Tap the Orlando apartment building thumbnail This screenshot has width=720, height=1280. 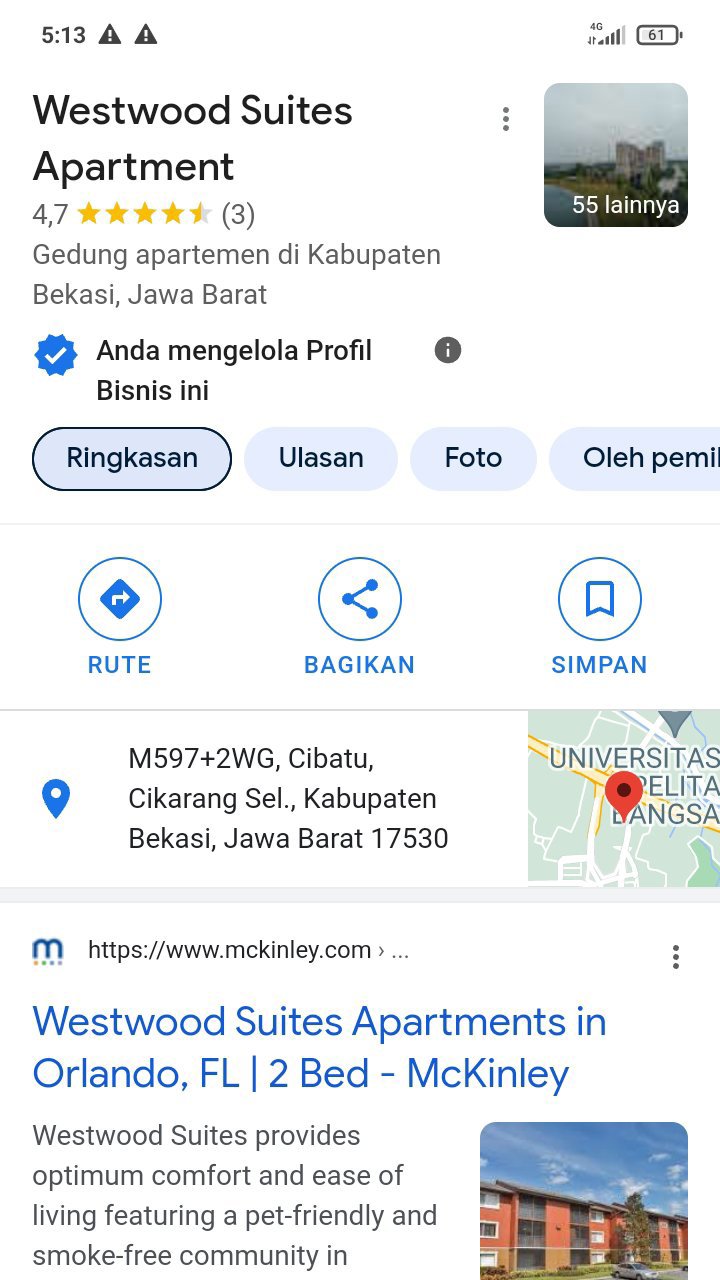[584, 1200]
